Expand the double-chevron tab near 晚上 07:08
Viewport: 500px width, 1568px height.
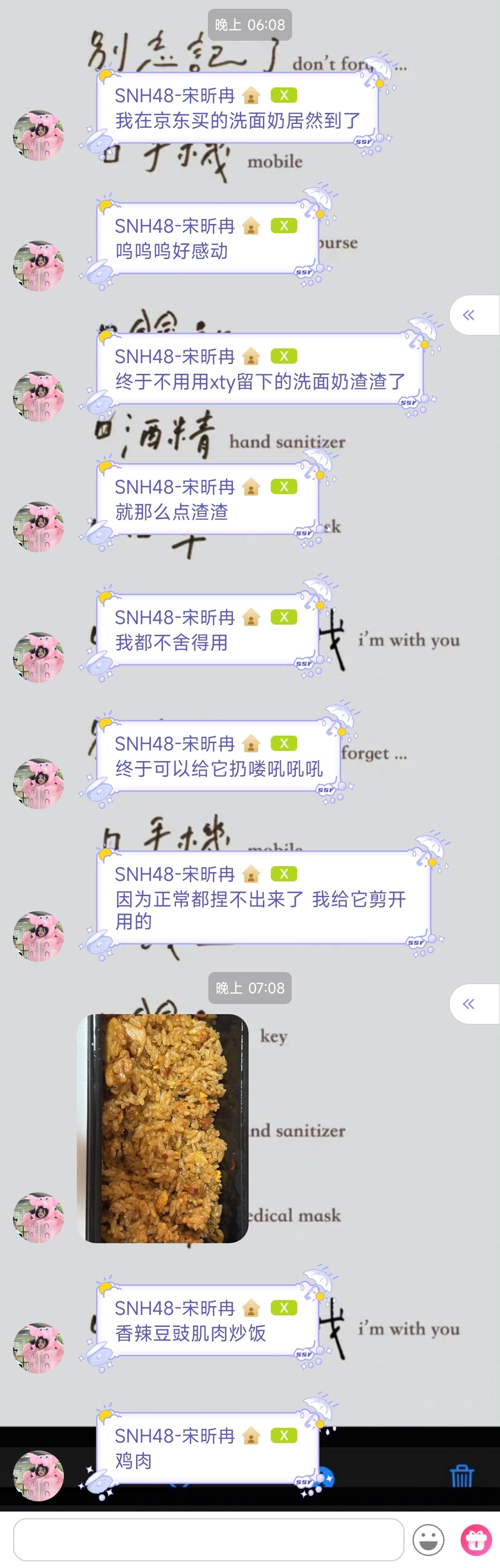tap(469, 1004)
